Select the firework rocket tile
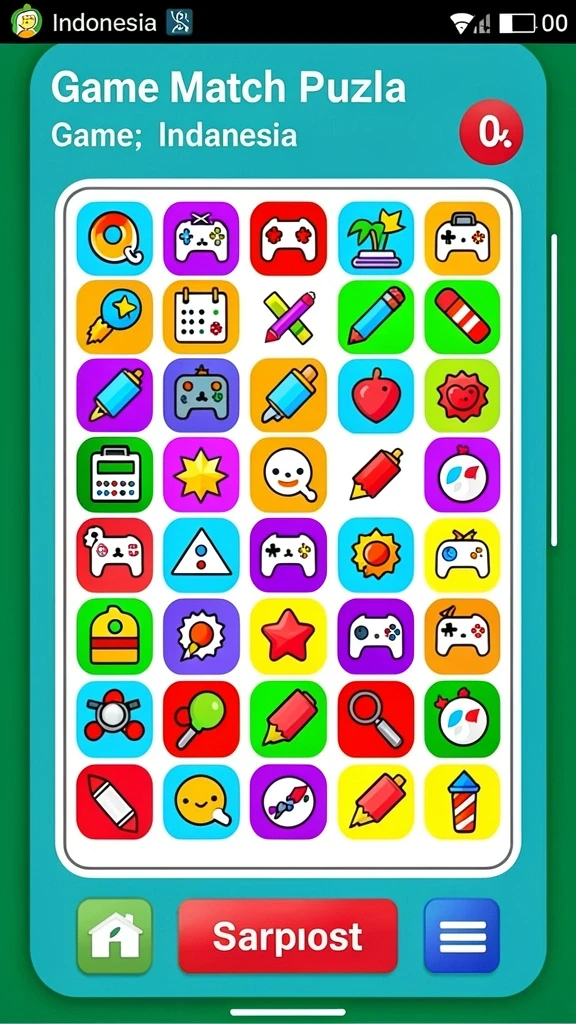 (x=462, y=802)
